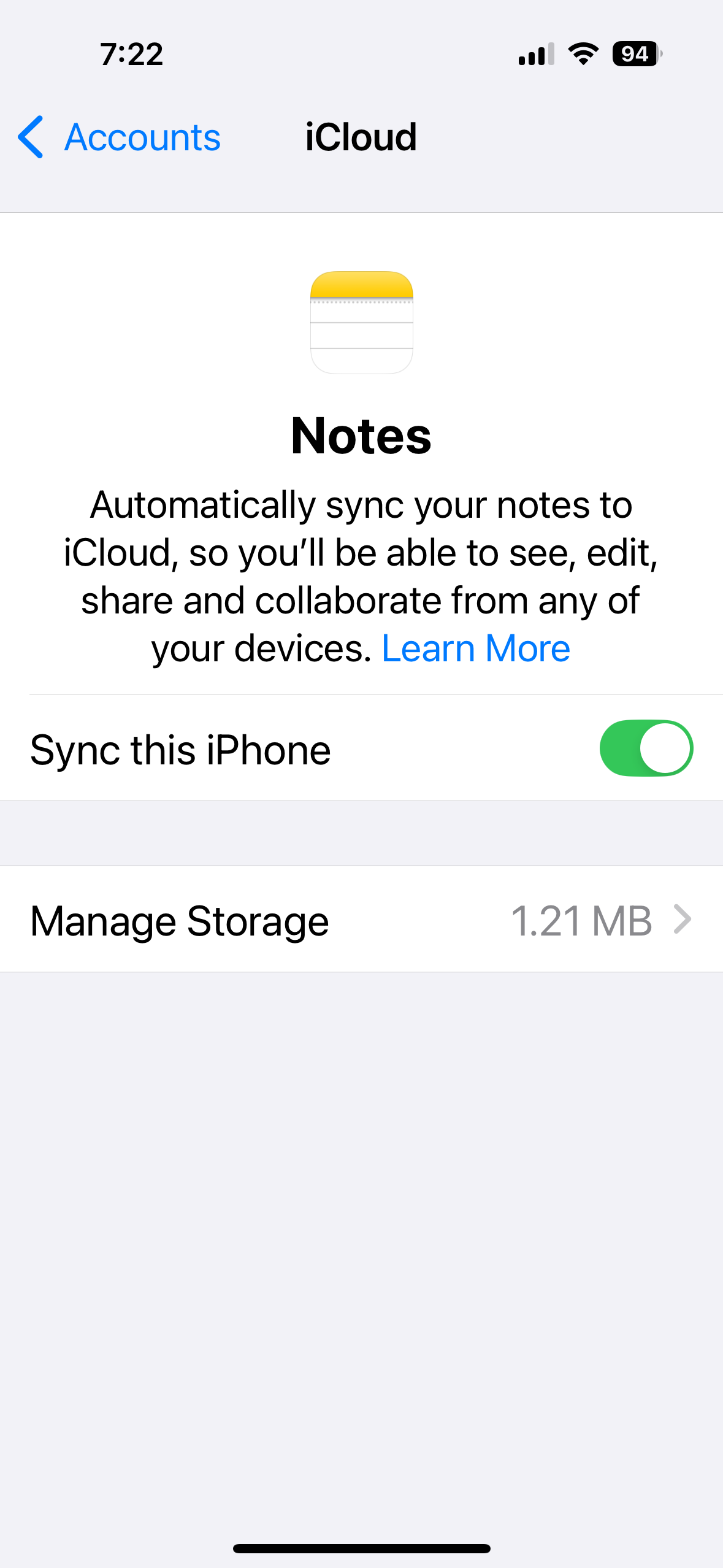Open Manage Storage
Viewport: 723px width, 1568px height.
point(362,919)
